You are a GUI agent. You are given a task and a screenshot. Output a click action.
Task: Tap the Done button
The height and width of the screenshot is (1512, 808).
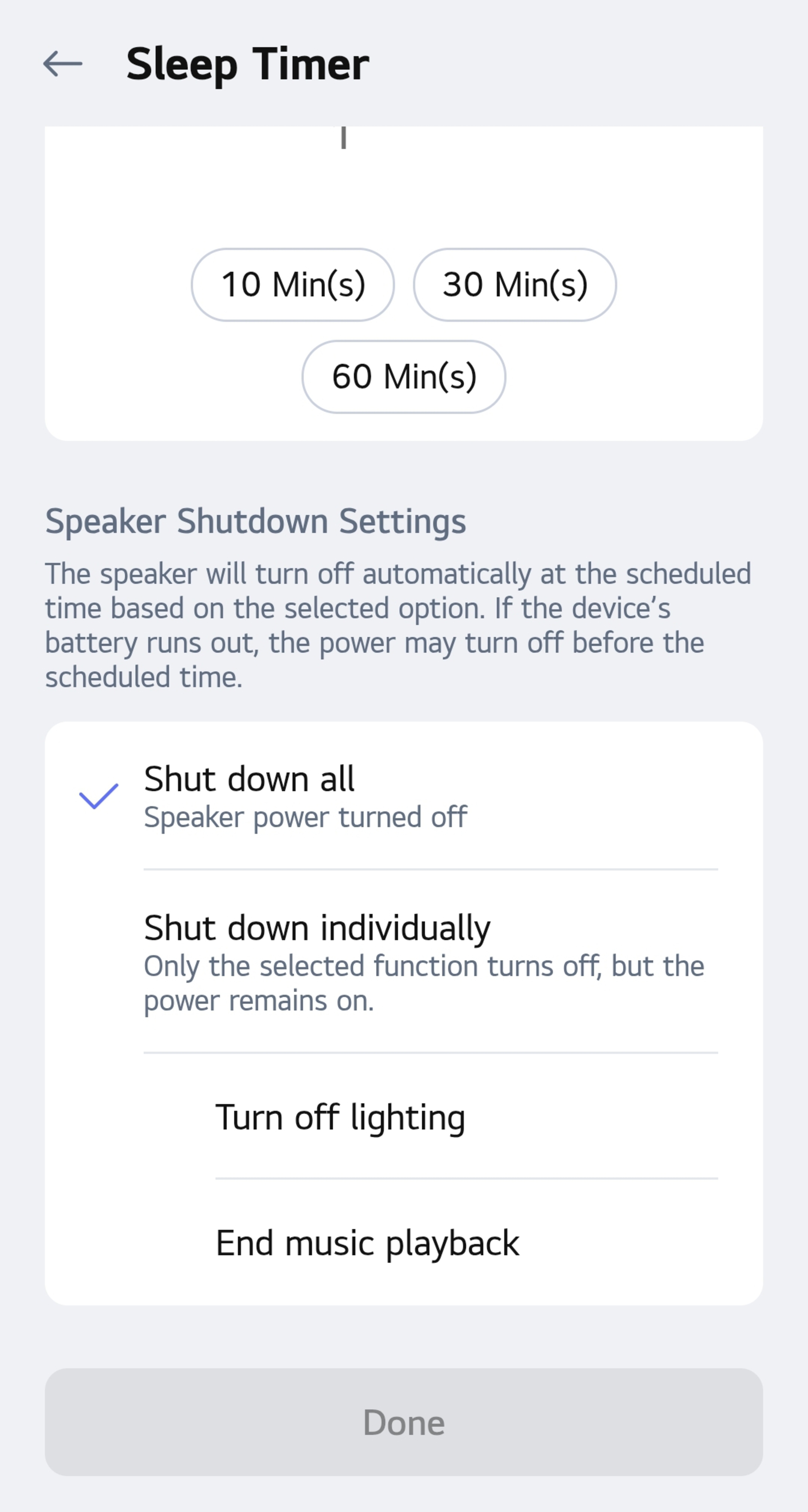tap(404, 1422)
